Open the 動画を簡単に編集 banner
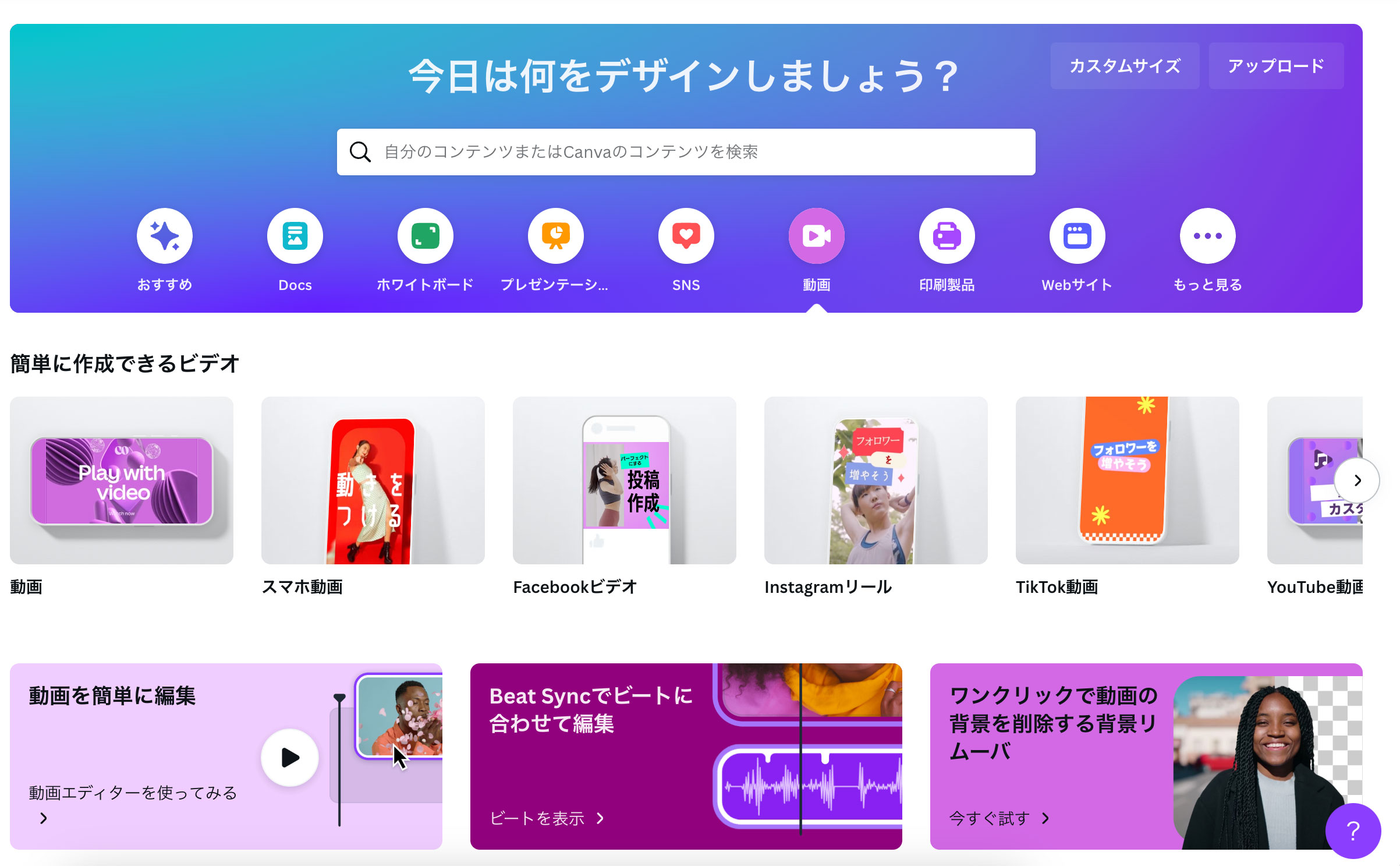 pyautogui.click(x=226, y=756)
